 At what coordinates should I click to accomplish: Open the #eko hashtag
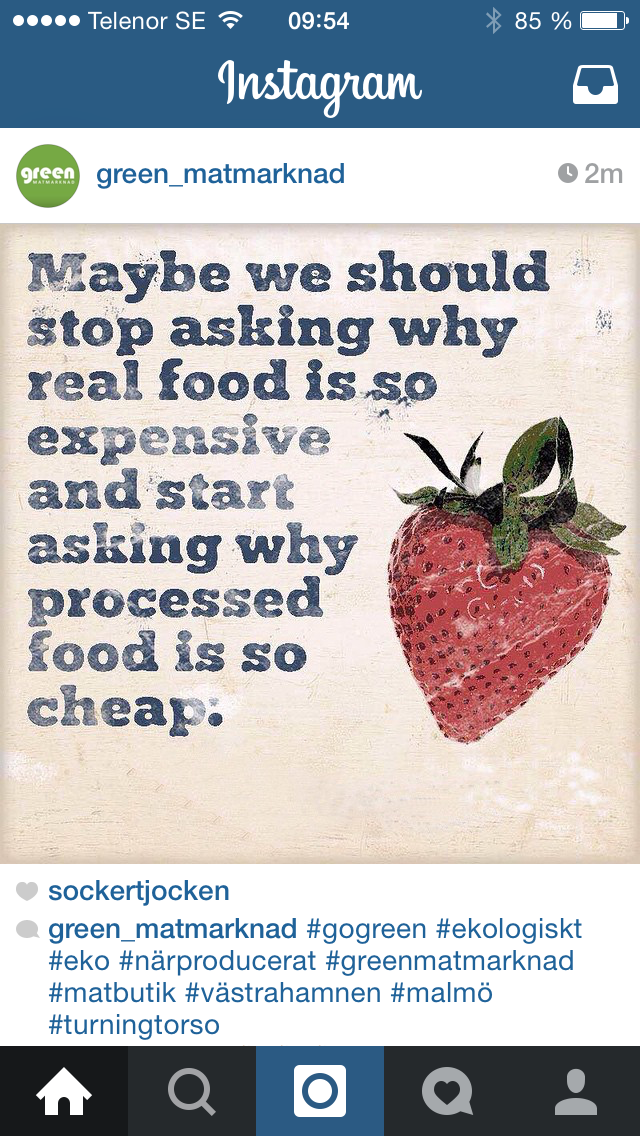click(x=78, y=962)
